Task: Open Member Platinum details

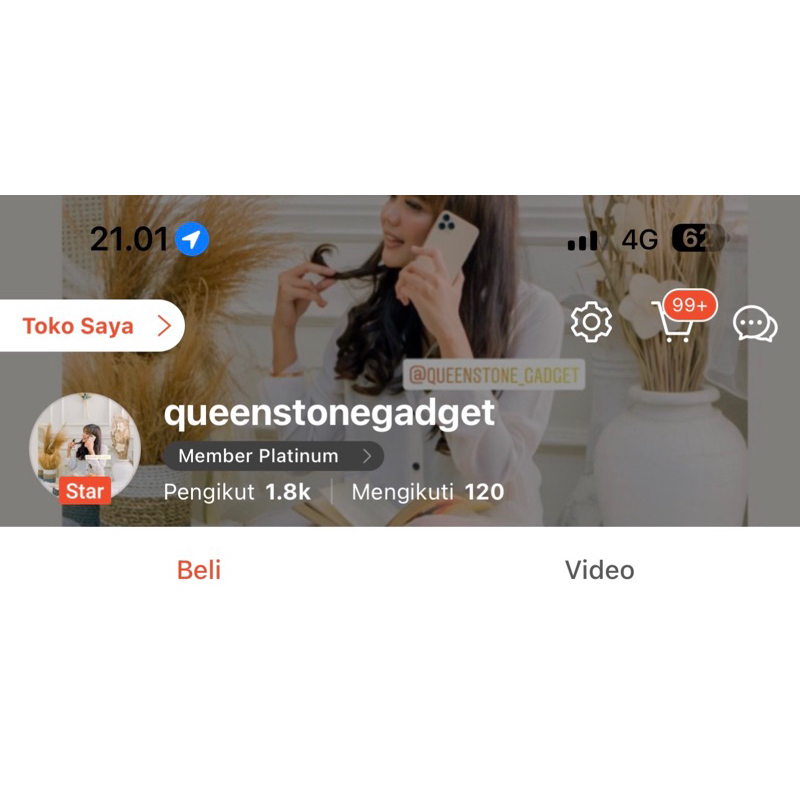Action: click(x=272, y=456)
